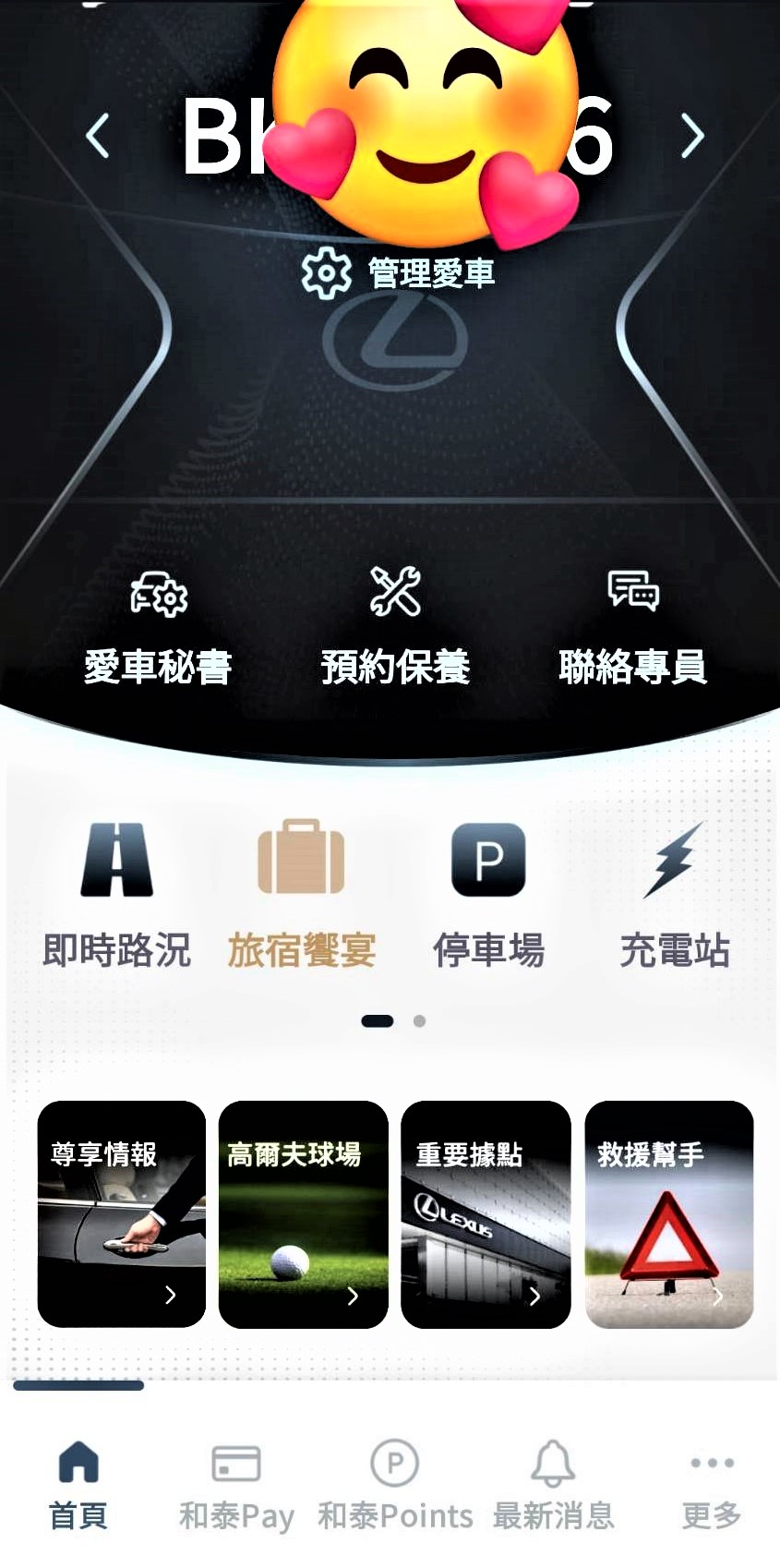Go to the previous vehicle with left arrow
Screen dimensions: 780x1568
tap(98, 137)
